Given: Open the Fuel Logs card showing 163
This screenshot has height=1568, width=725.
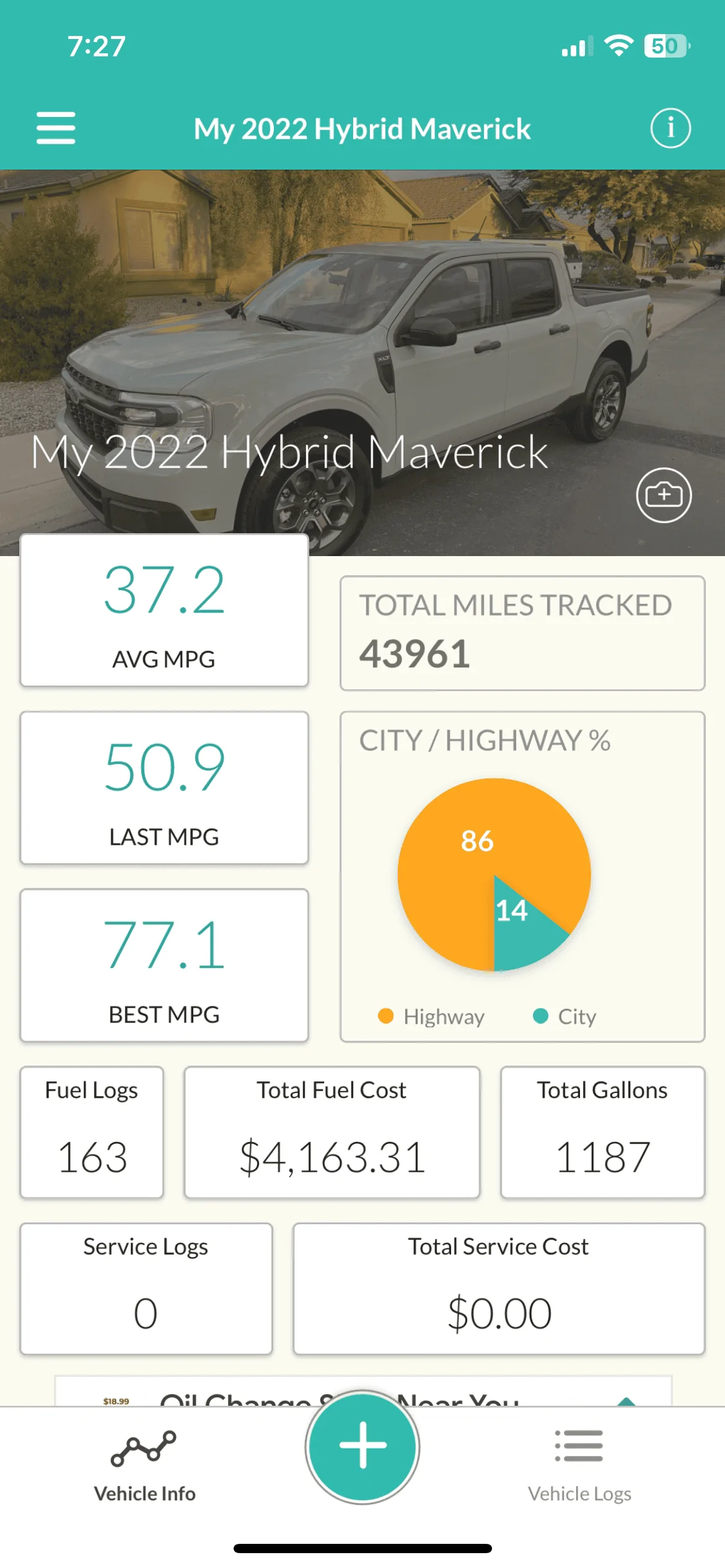Looking at the screenshot, I should click(91, 1131).
